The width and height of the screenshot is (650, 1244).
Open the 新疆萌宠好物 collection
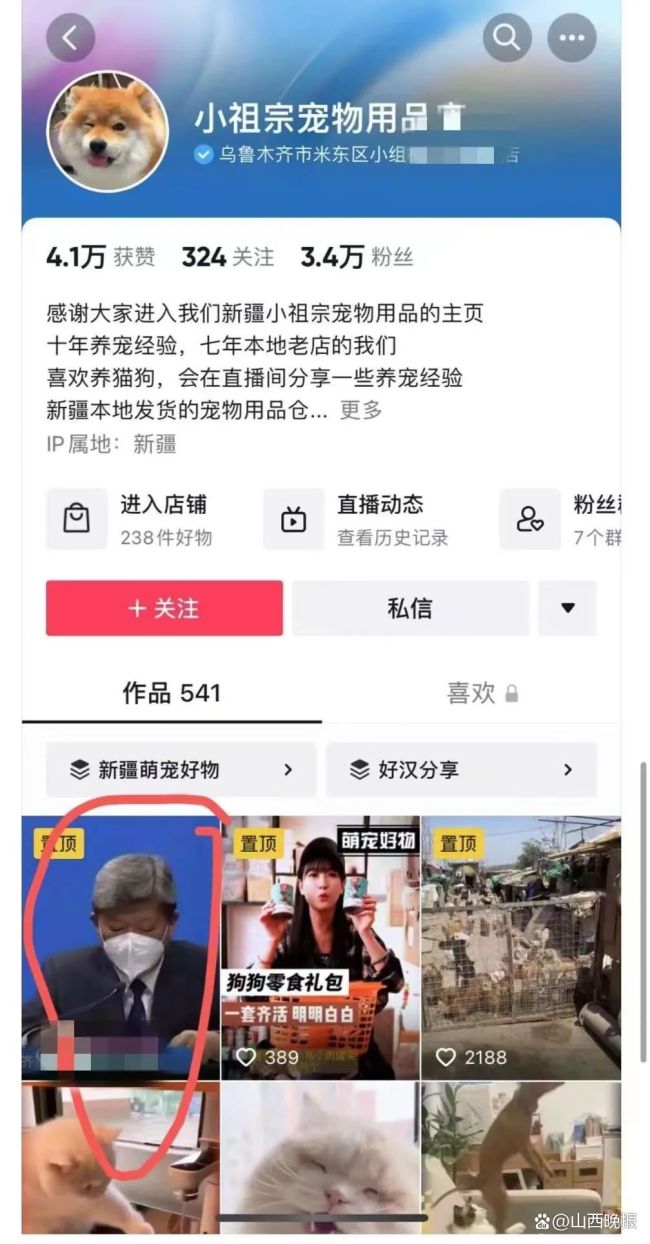(181, 770)
